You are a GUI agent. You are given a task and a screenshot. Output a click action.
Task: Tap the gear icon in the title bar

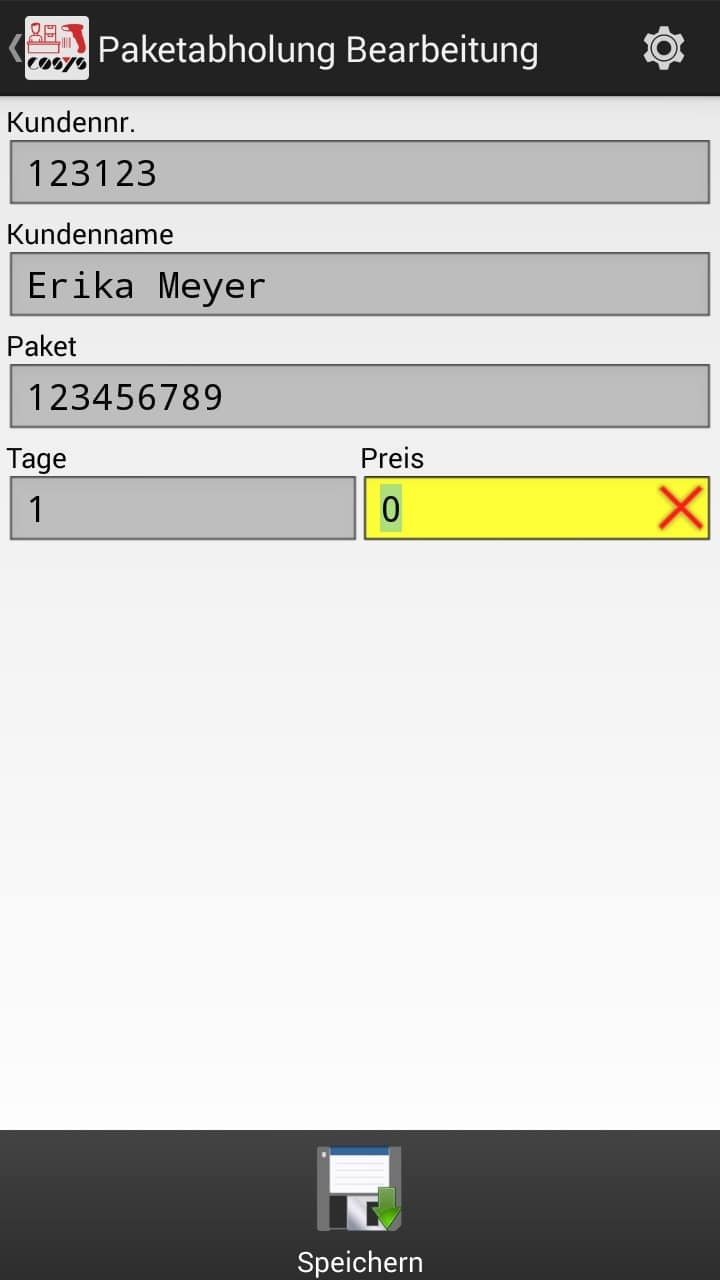tap(663, 47)
